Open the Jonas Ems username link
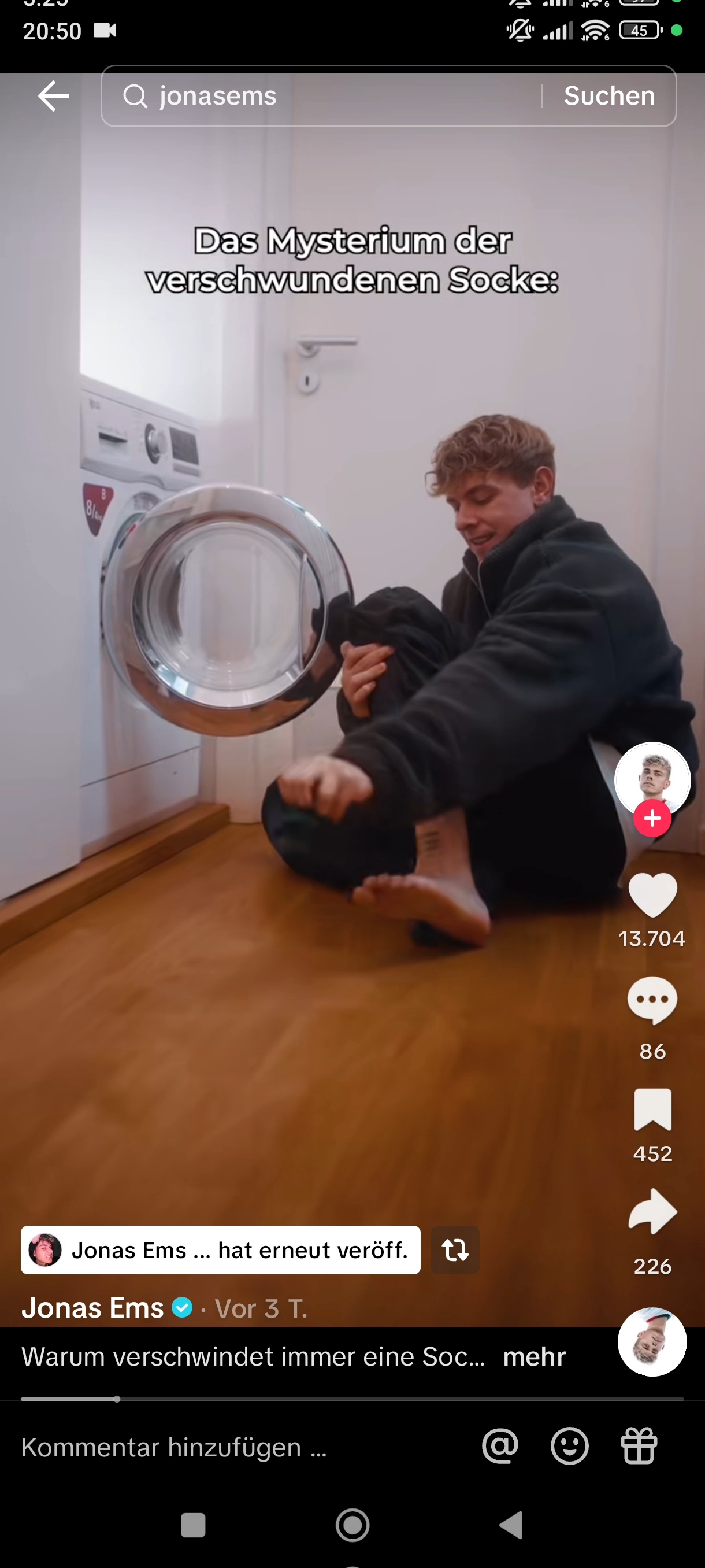 point(92,1307)
